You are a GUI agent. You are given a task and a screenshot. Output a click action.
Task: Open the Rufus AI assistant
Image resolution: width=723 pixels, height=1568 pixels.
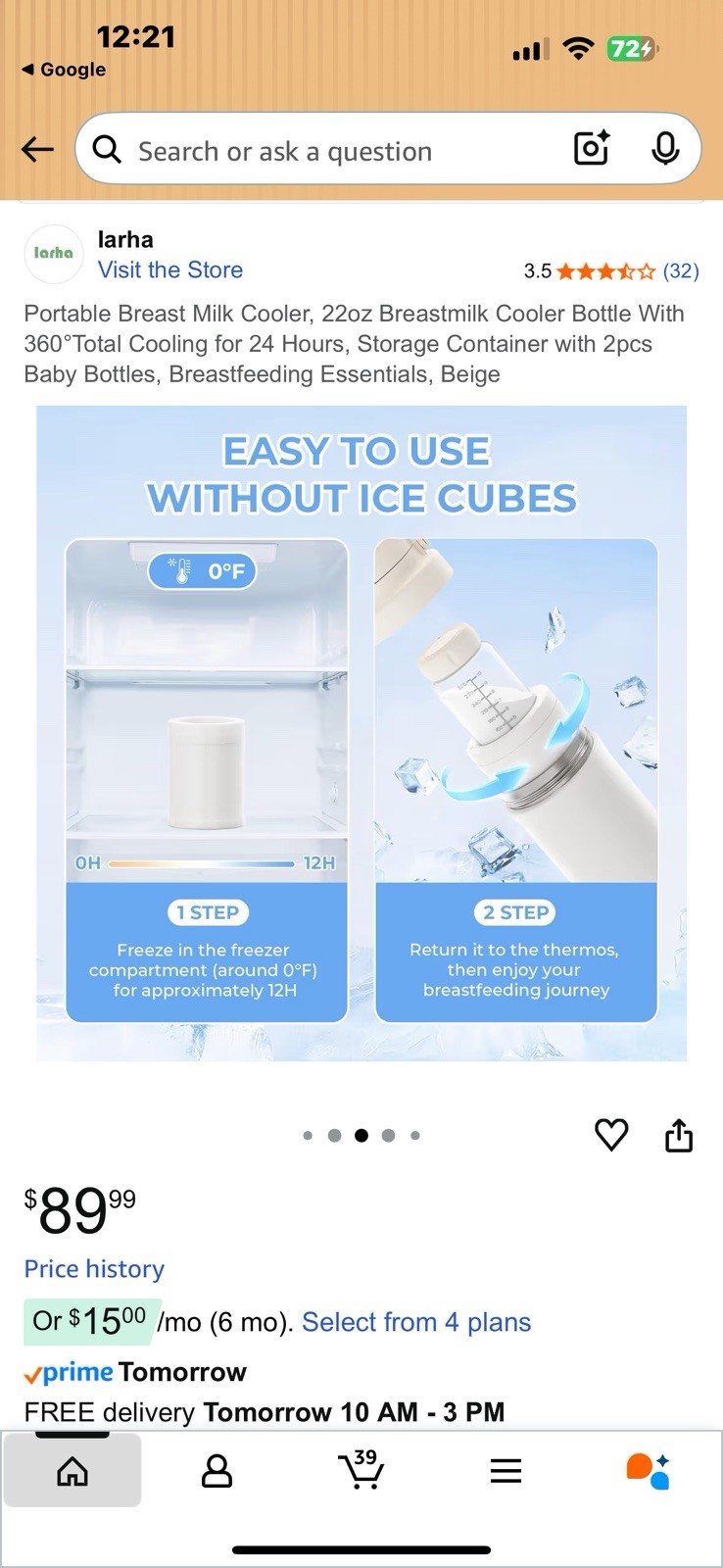[648, 1470]
